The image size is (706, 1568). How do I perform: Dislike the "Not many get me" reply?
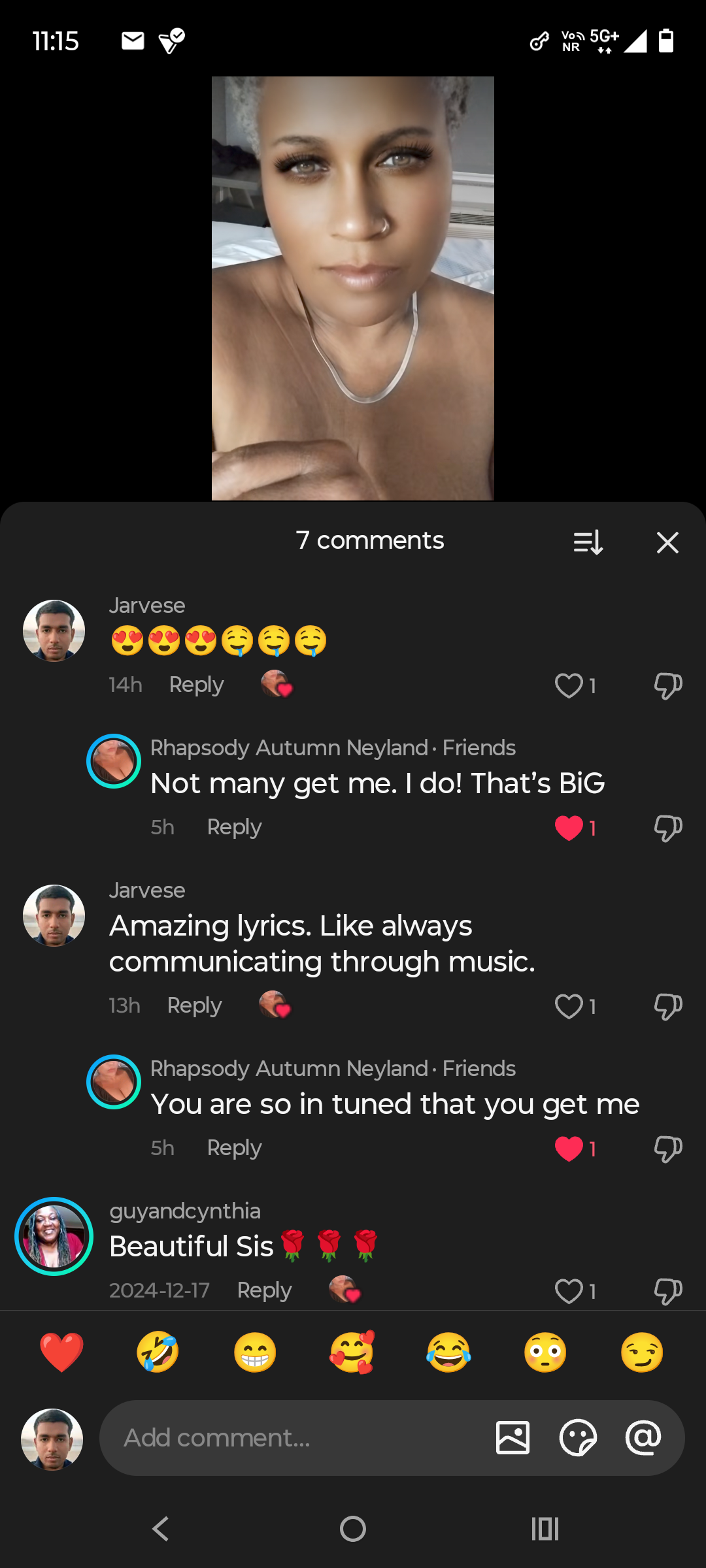click(x=667, y=828)
